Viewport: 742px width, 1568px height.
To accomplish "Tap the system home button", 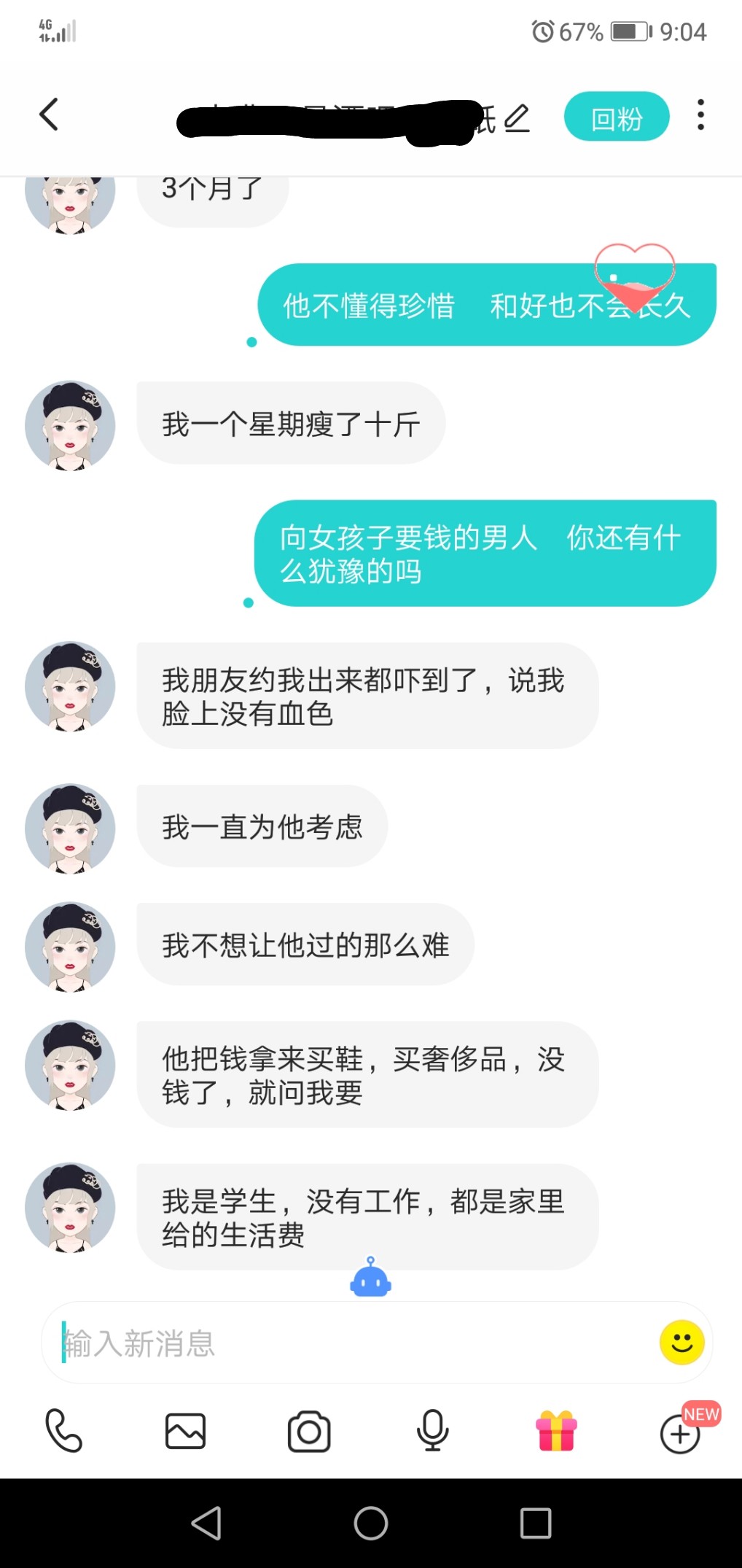I will pyautogui.click(x=370, y=1523).
